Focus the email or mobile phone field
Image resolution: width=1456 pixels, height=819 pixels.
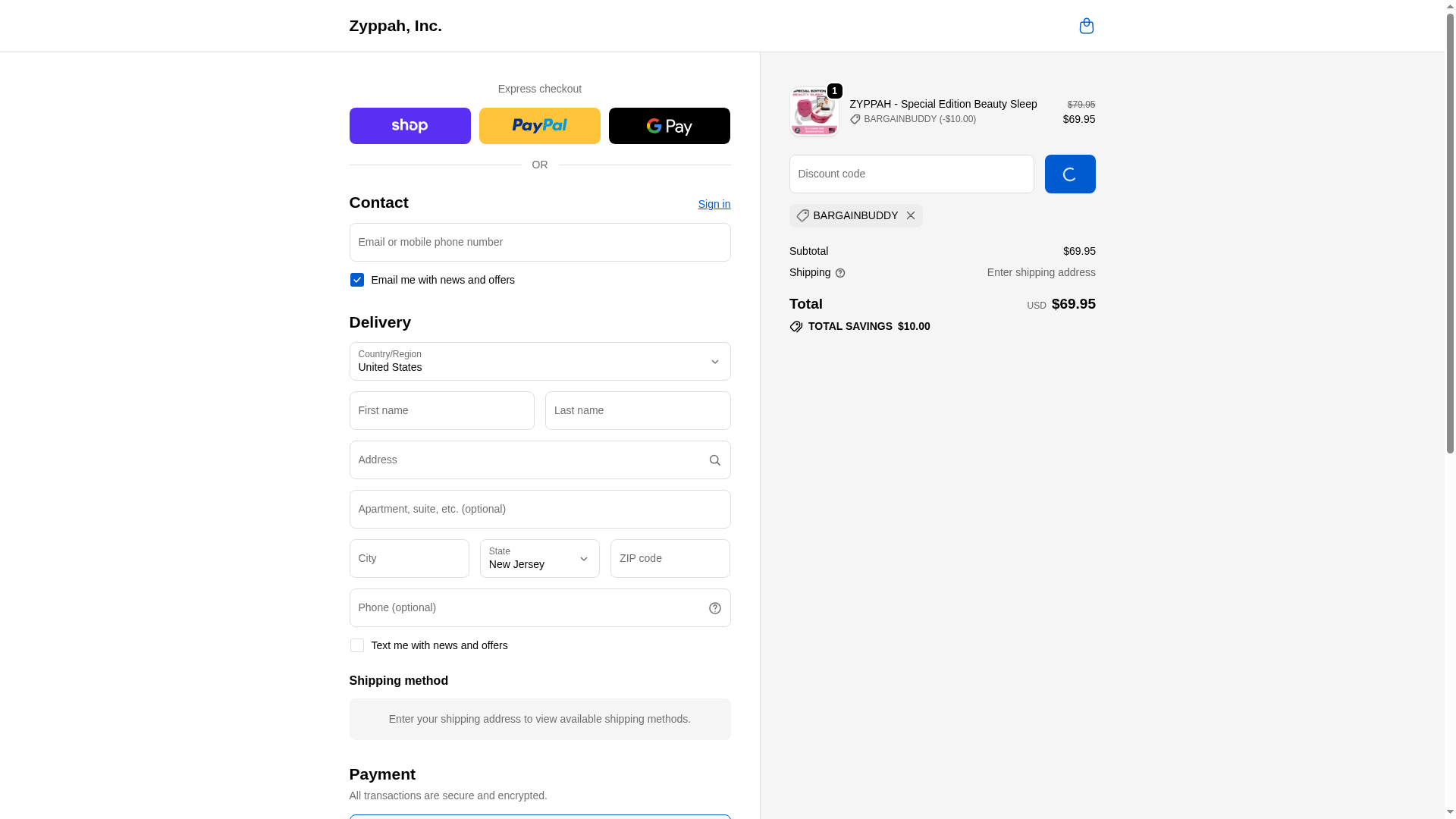coord(539,242)
